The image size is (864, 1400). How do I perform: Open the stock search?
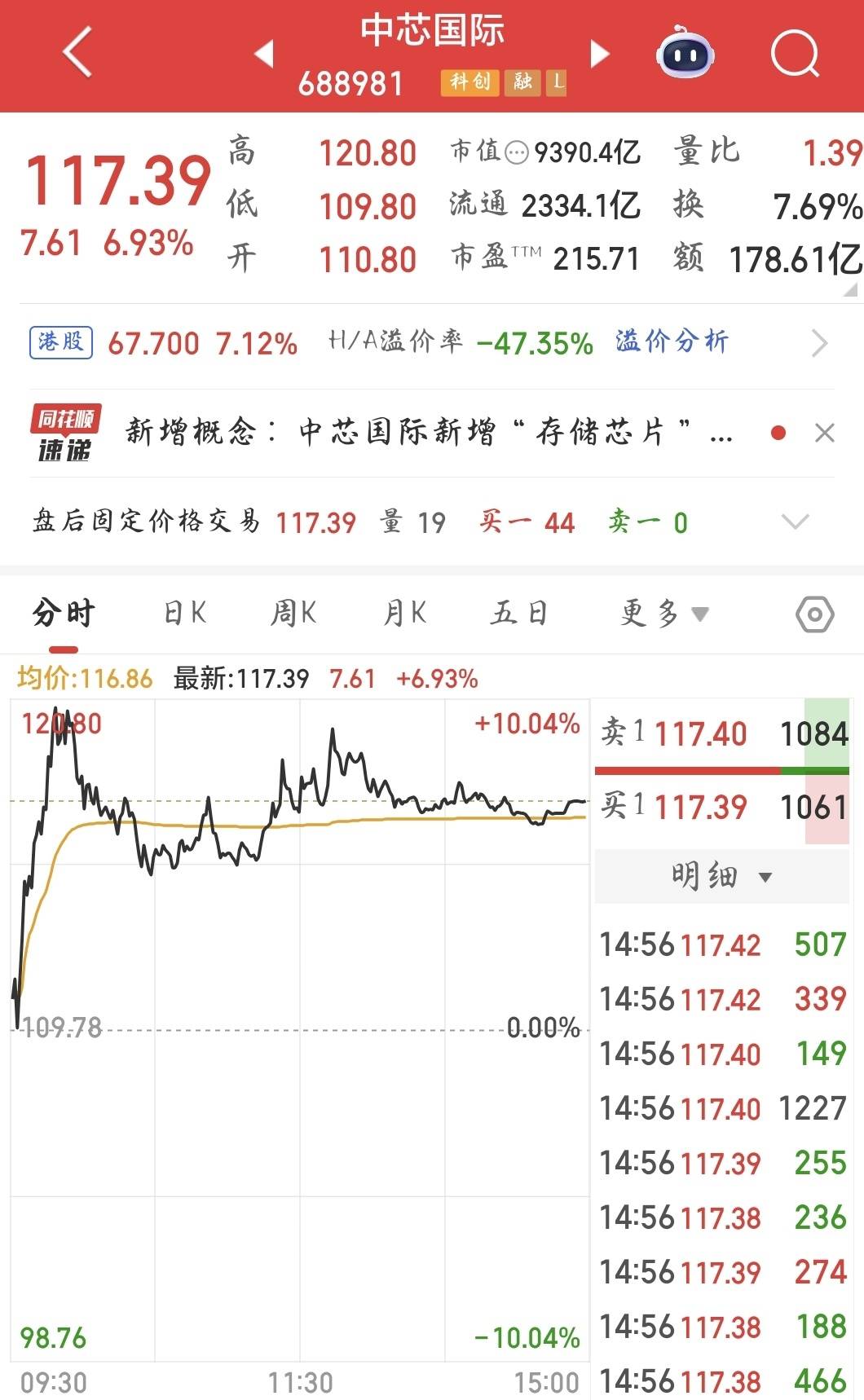(x=795, y=54)
